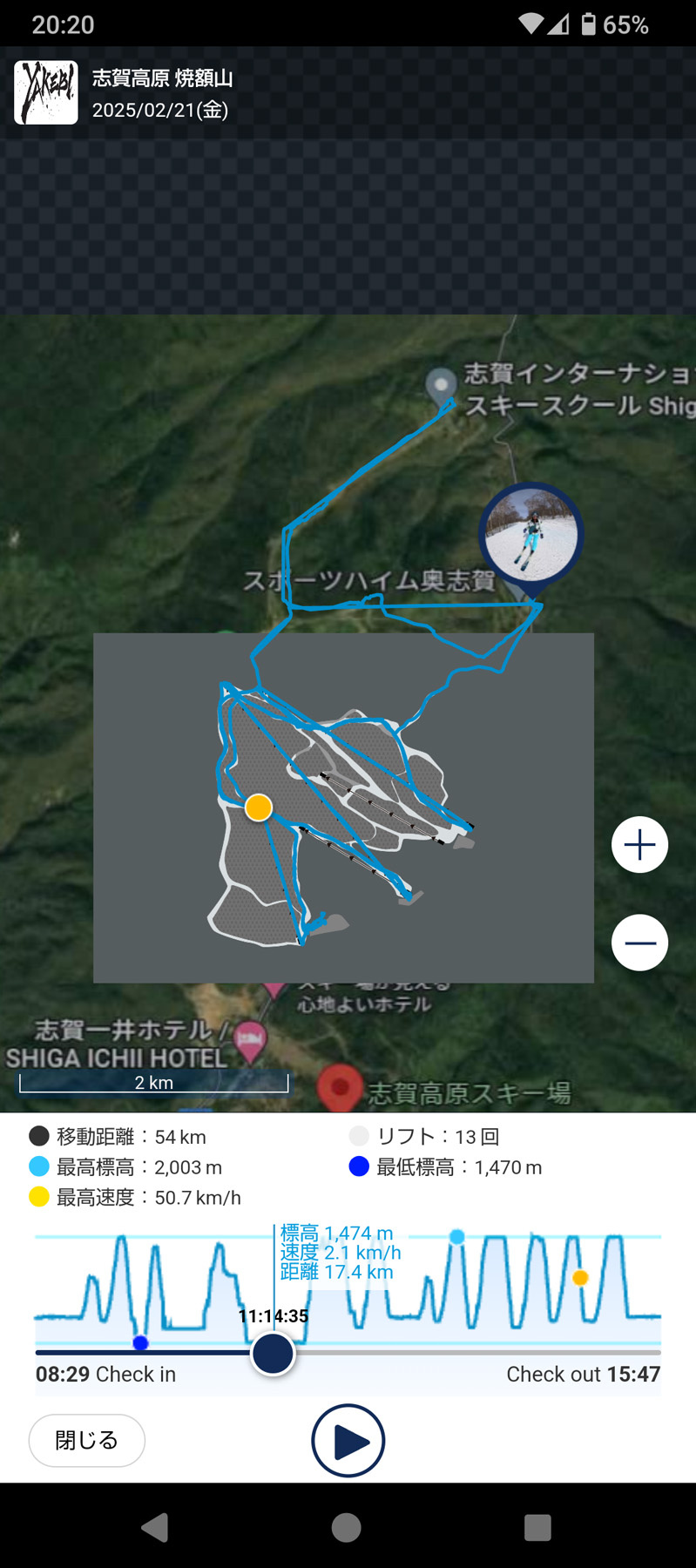Go to the home screen
696x1568 pixels.
click(347, 1527)
